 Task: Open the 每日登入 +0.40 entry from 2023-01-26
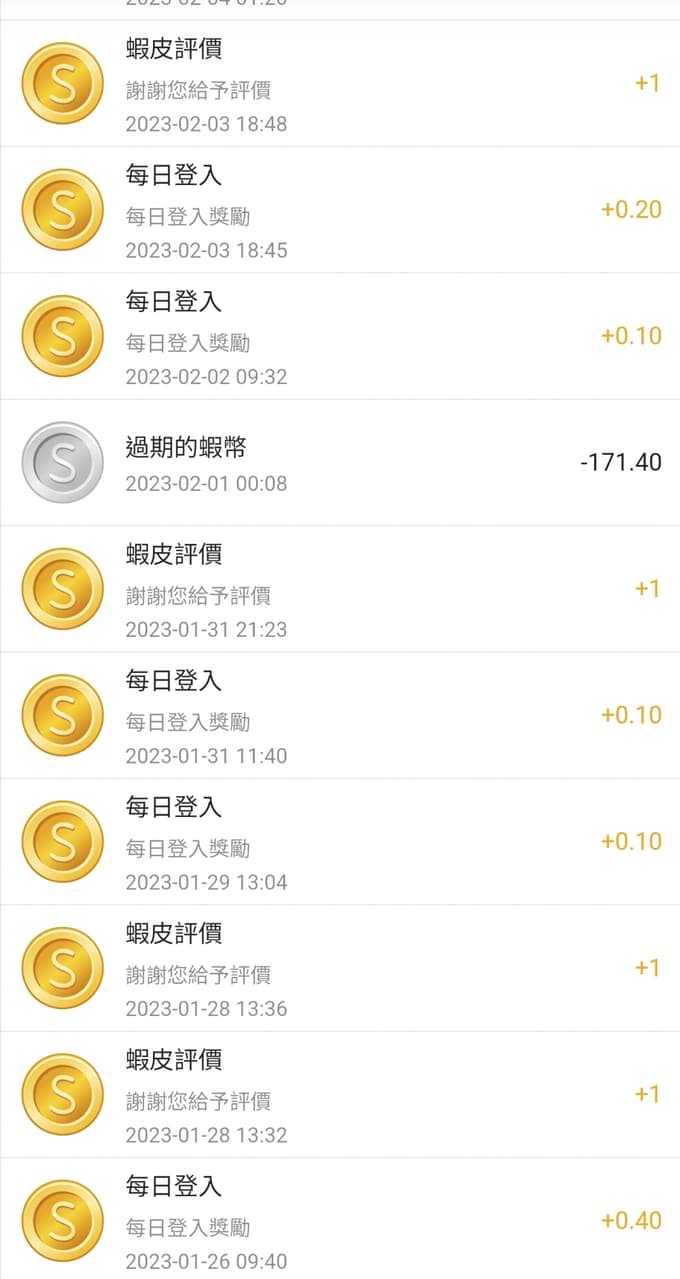340,1219
